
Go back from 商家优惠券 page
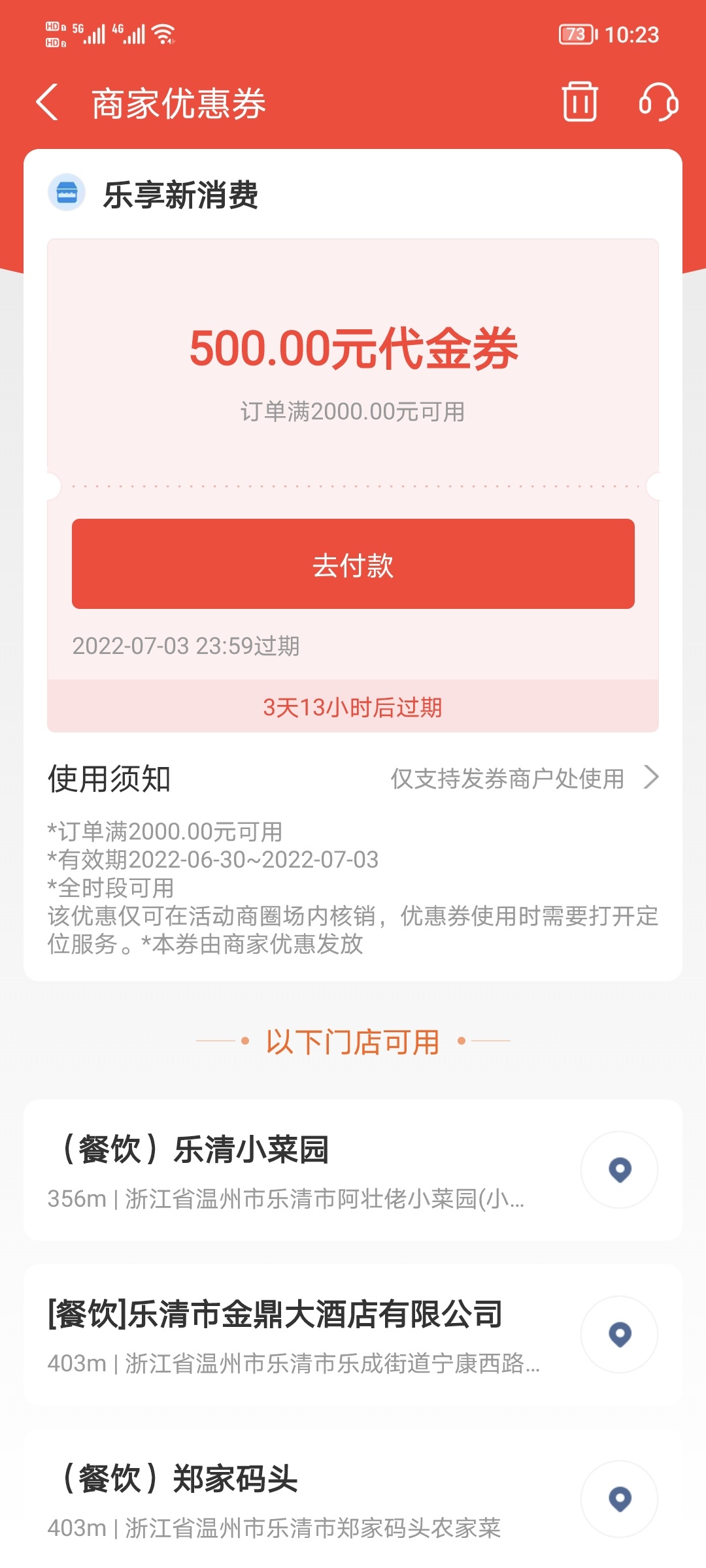coord(47,103)
